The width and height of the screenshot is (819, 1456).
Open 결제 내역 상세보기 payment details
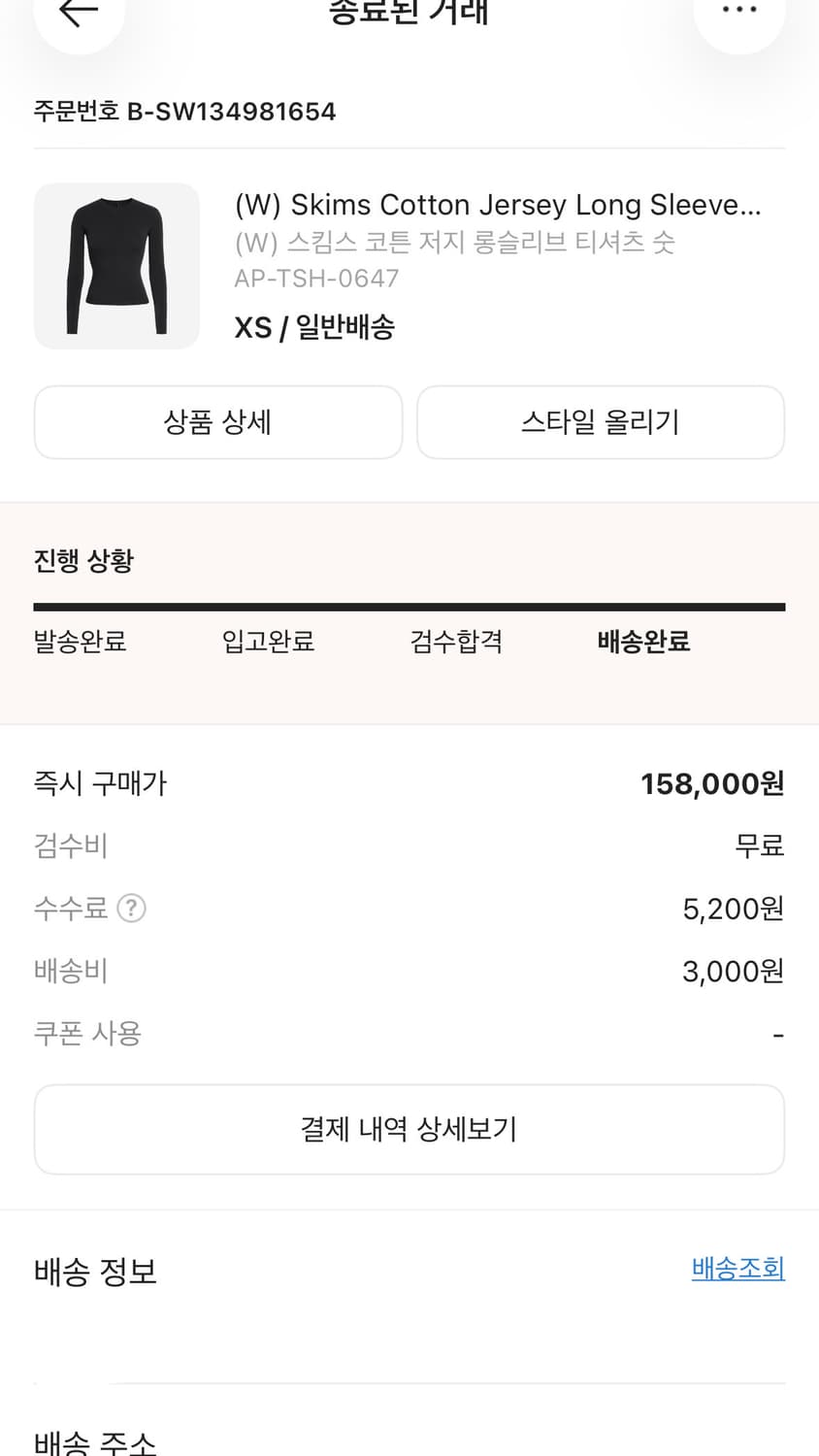tap(409, 1129)
